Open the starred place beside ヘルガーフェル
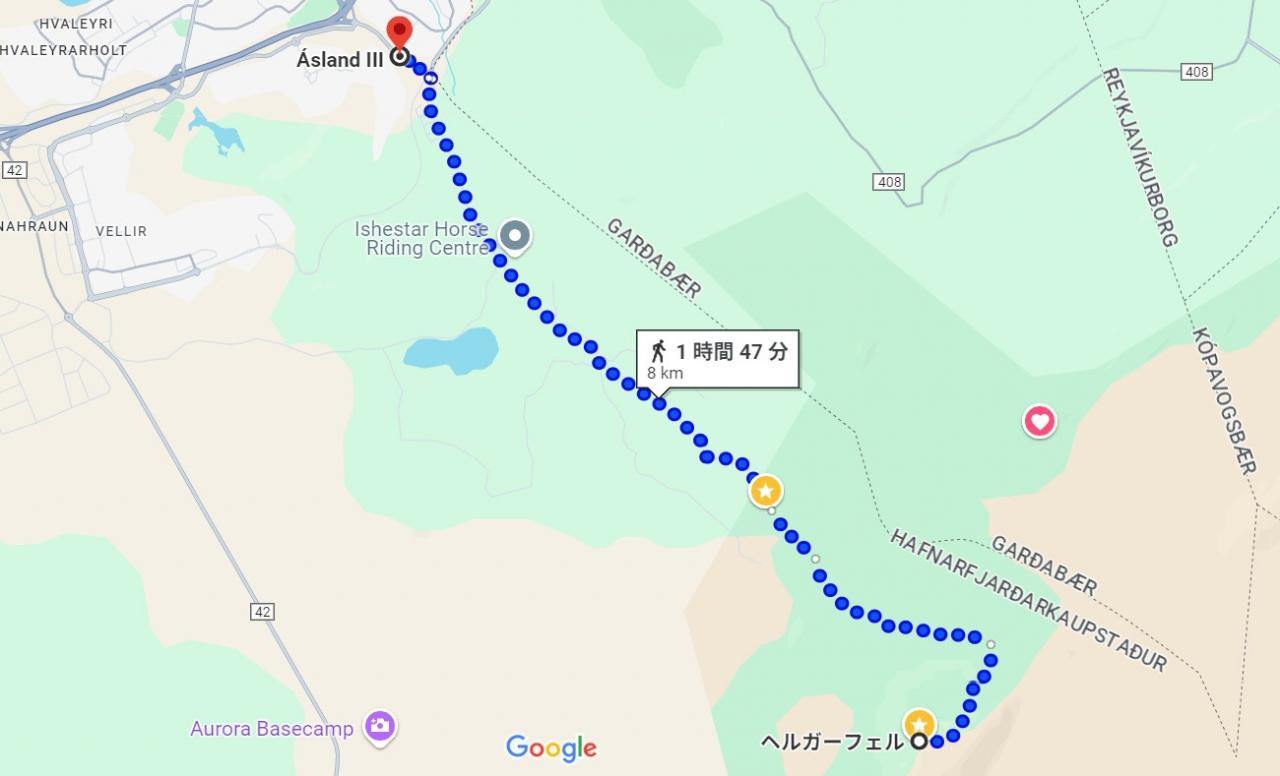Image resolution: width=1280 pixels, height=776 pixels. [x=919, y=723]
